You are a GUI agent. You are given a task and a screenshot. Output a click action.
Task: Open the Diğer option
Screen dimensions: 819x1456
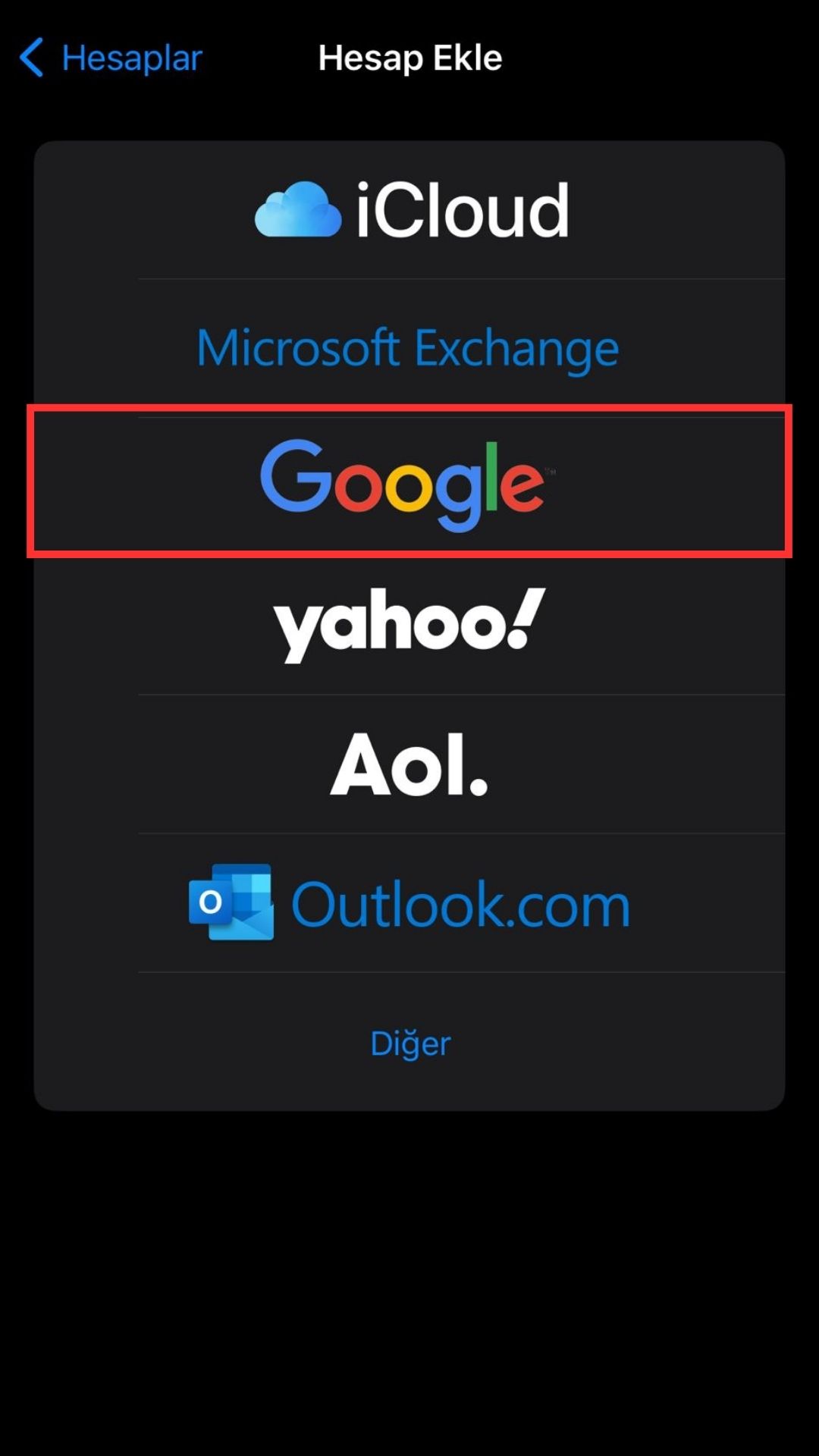pos(409,1043)
